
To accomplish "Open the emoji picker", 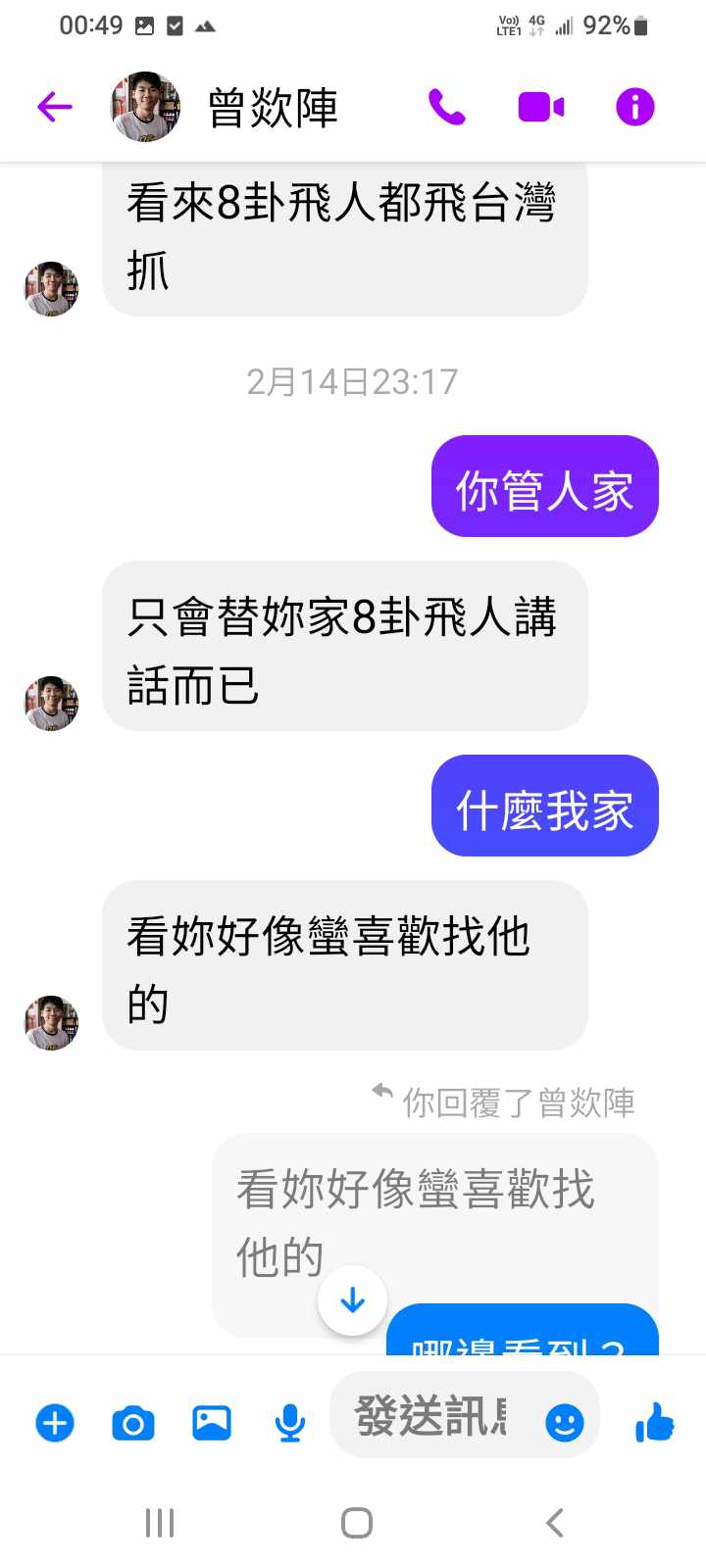I will click(564, 1422).
